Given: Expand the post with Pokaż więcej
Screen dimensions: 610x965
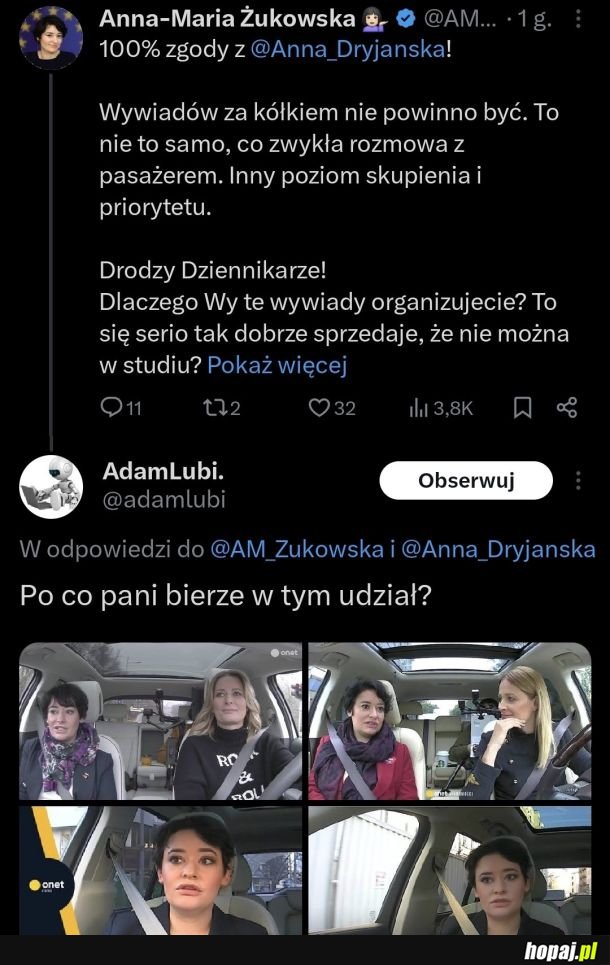Looking at the screenshot, I should coord(276,365).
